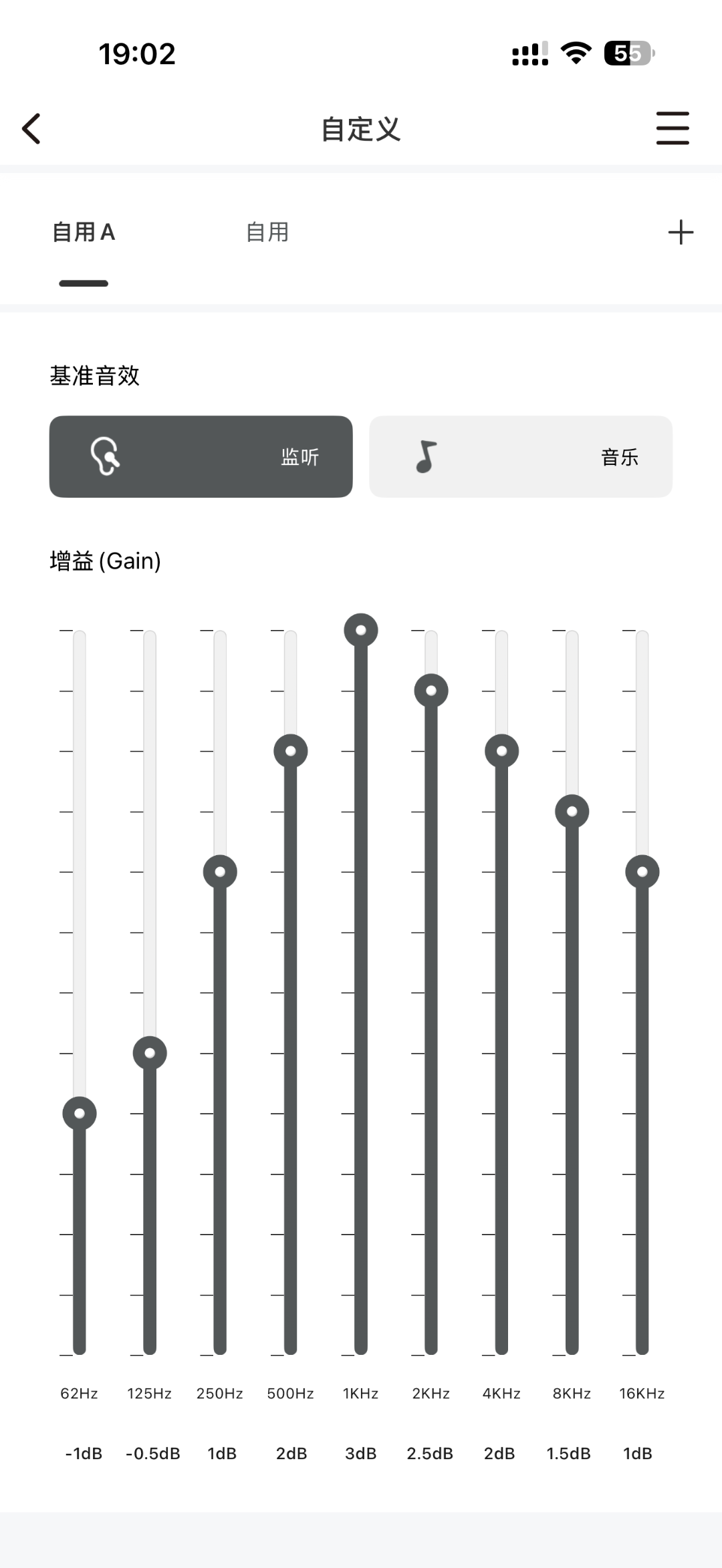
Task: Tap the 125Hz gain slider handle
Action: point(150,1054)
